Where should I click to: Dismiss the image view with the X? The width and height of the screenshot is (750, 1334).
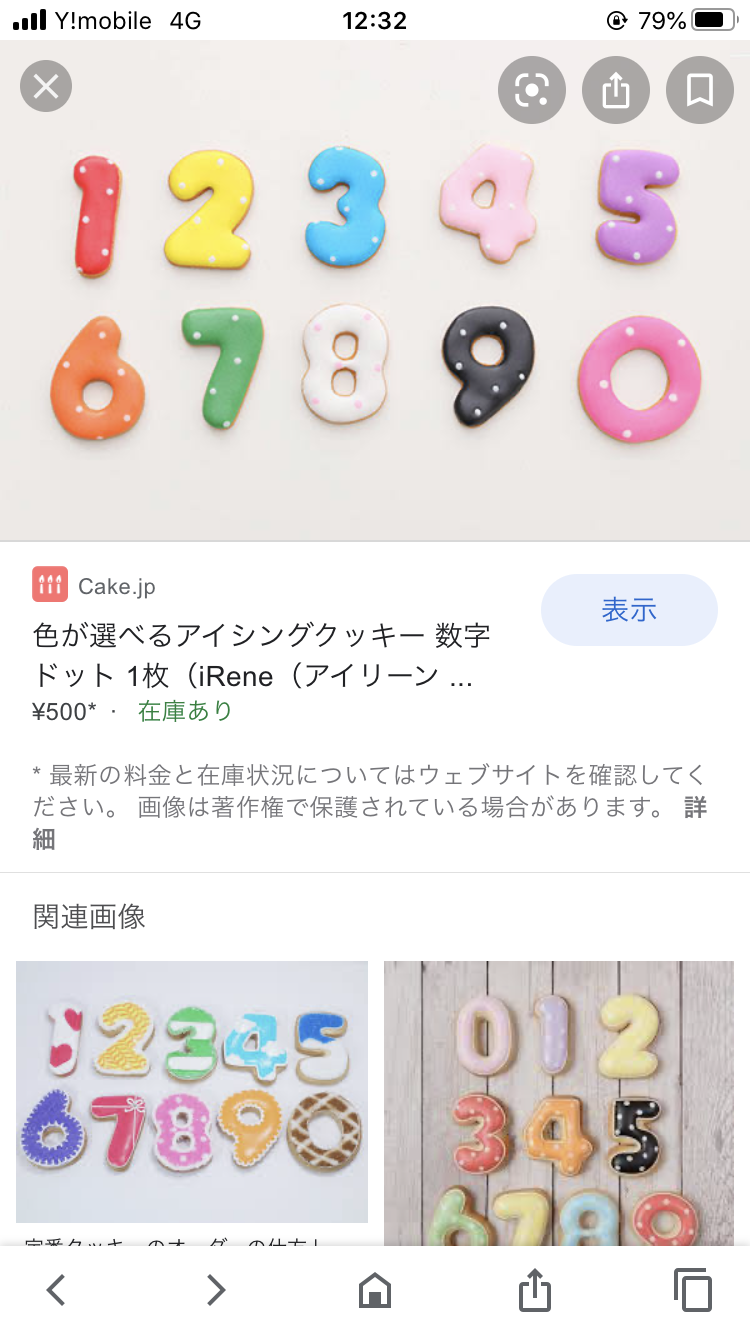click(x=45, y=86)
